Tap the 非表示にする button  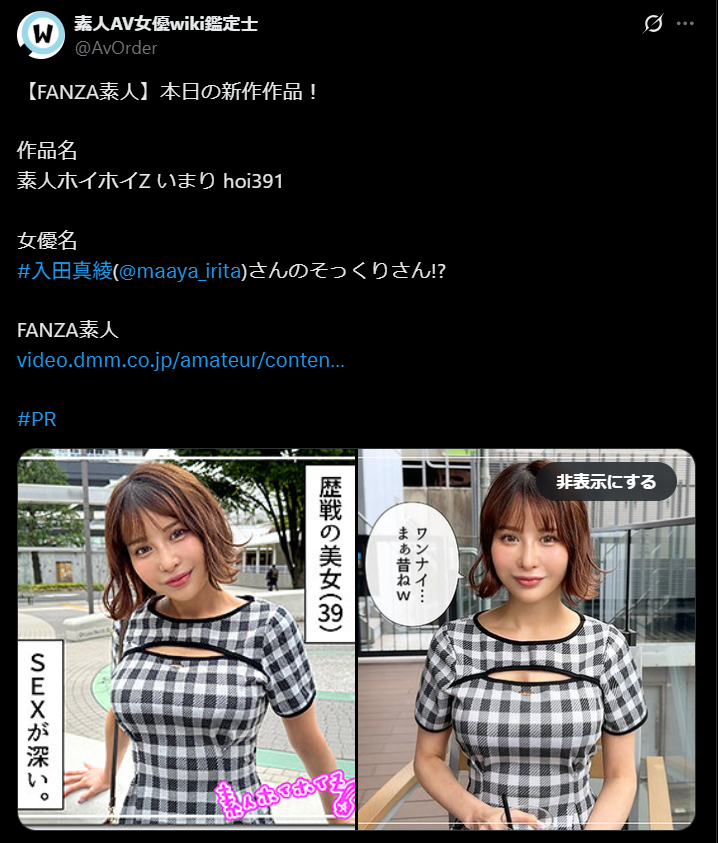[x=606, y=482]
